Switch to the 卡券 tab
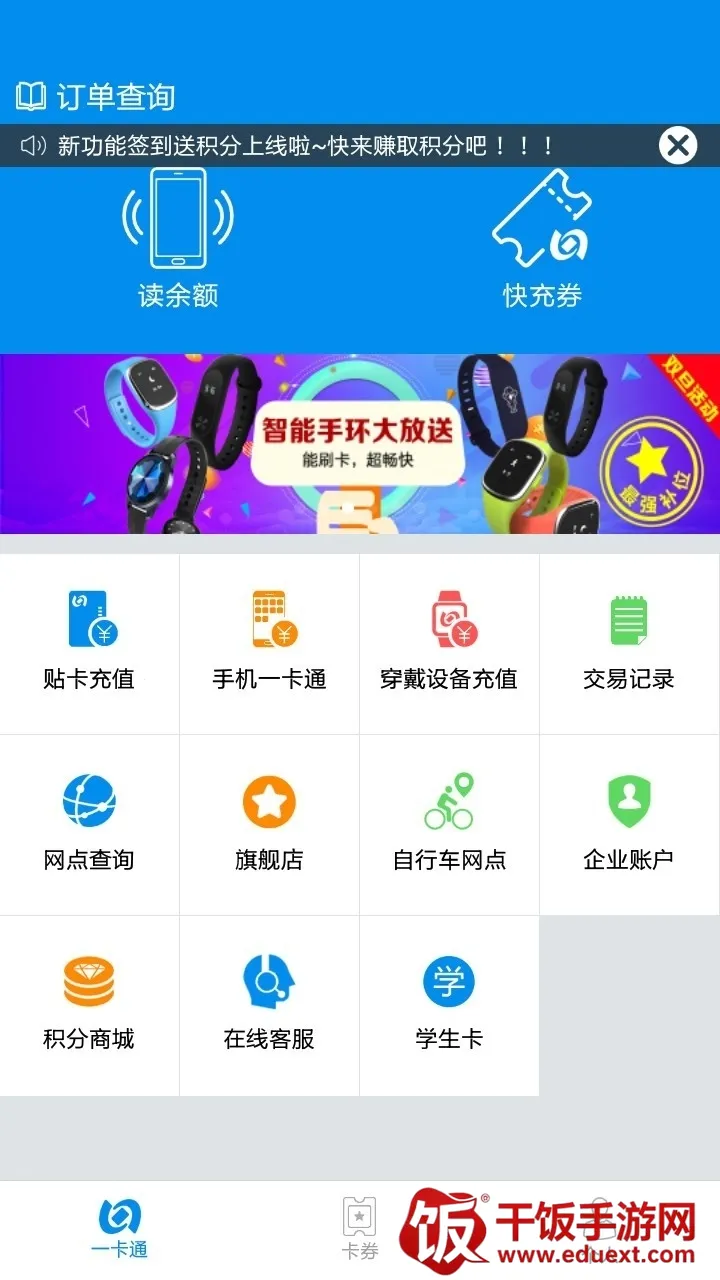Image resolution: width=720 pixels, height=1280 pixels. (360, 1229)
